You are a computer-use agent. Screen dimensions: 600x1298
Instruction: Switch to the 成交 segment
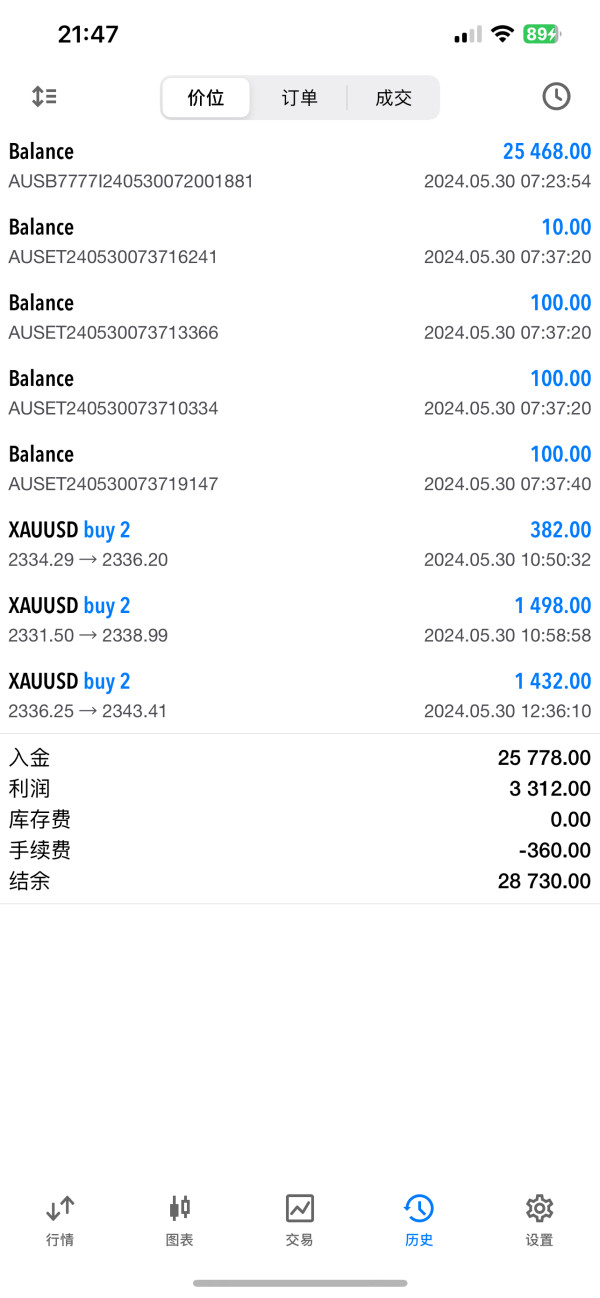pyautogui.click(x=393, y=98)
